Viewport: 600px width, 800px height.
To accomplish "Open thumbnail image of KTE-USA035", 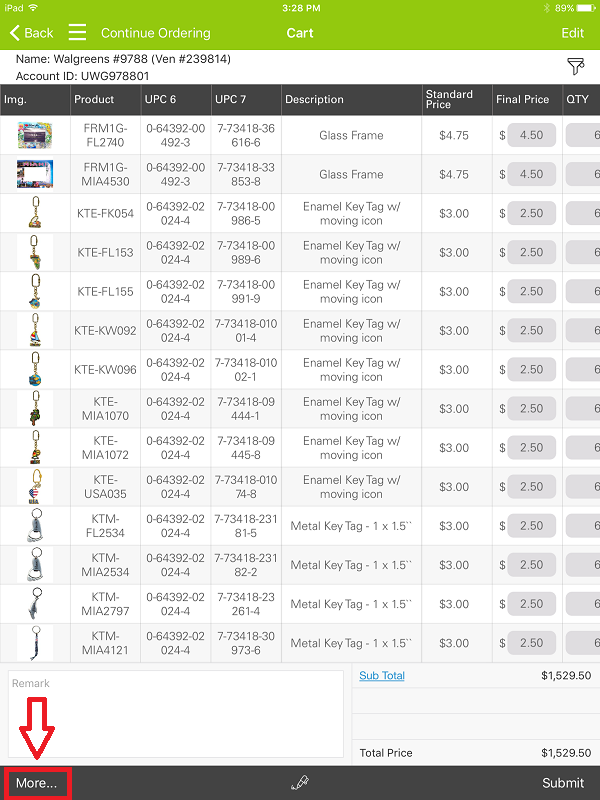I will pos(35,487).
